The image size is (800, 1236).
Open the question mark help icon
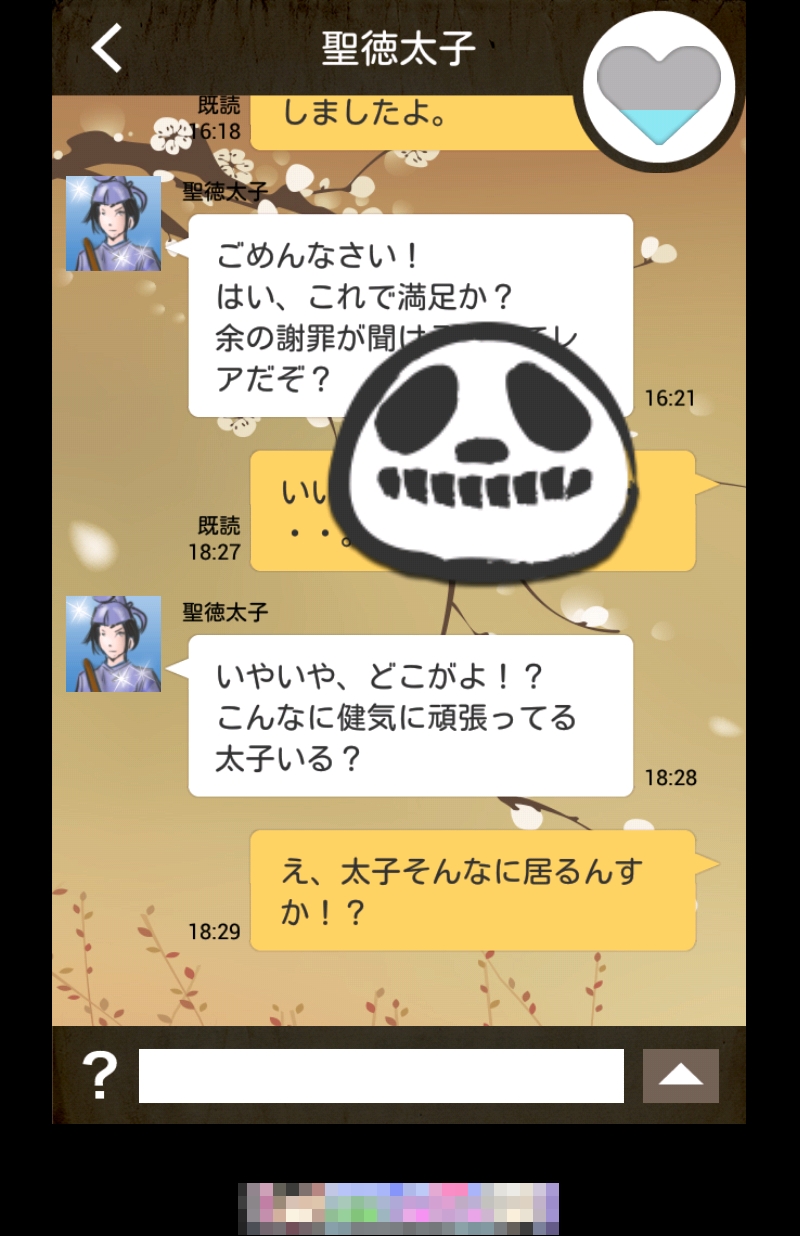tap(100, 1076)
